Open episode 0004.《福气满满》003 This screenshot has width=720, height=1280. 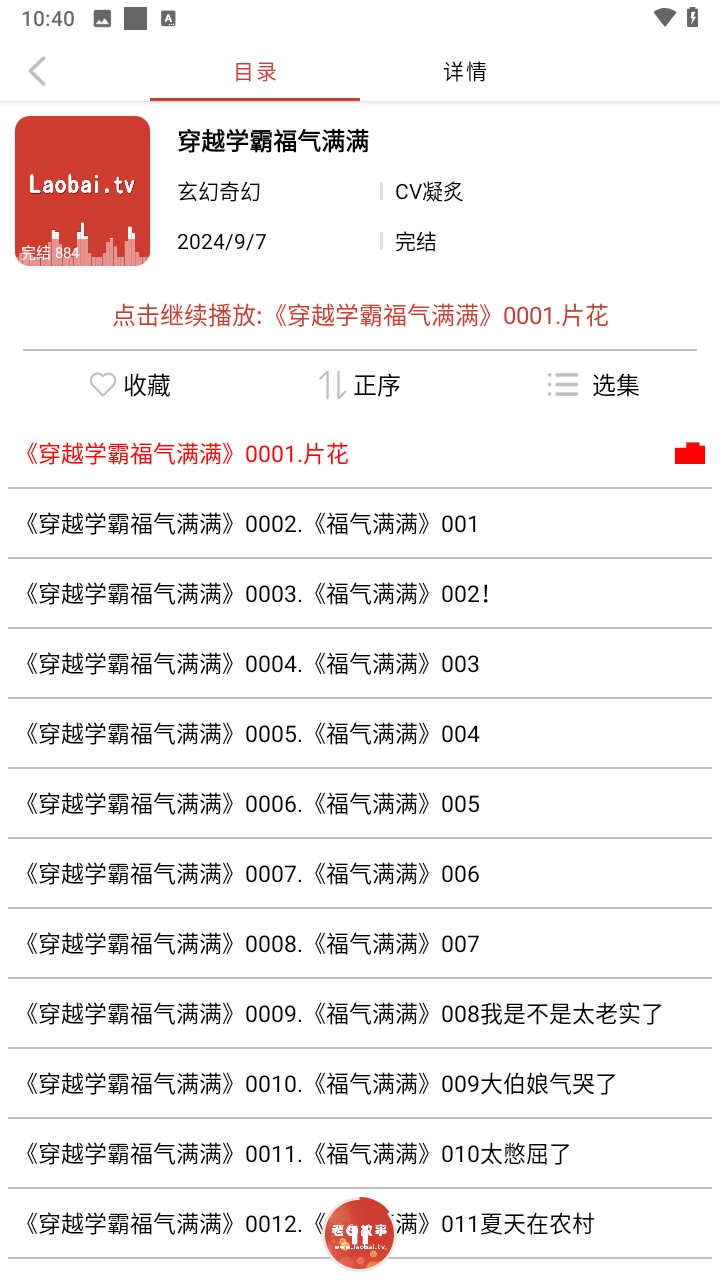point(250,664)
